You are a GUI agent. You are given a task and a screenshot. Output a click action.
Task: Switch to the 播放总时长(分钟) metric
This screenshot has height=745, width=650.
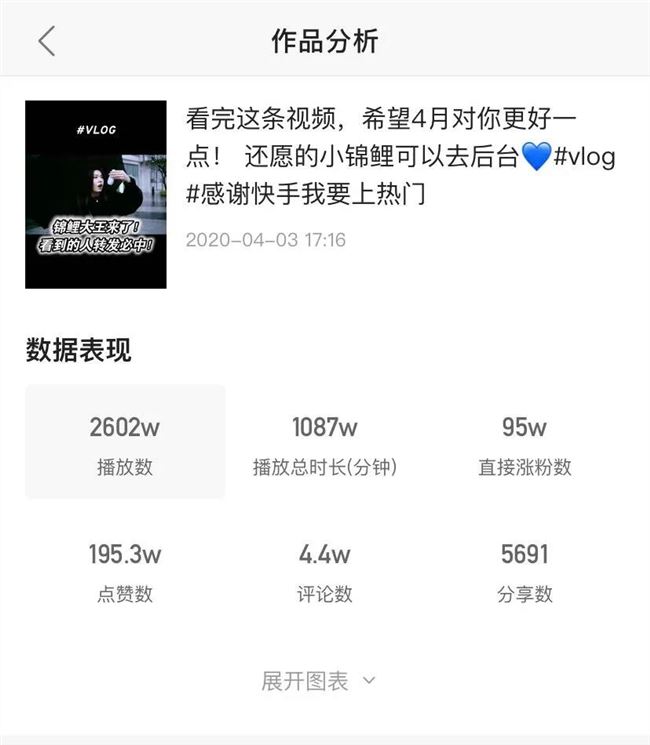(325, 442)
